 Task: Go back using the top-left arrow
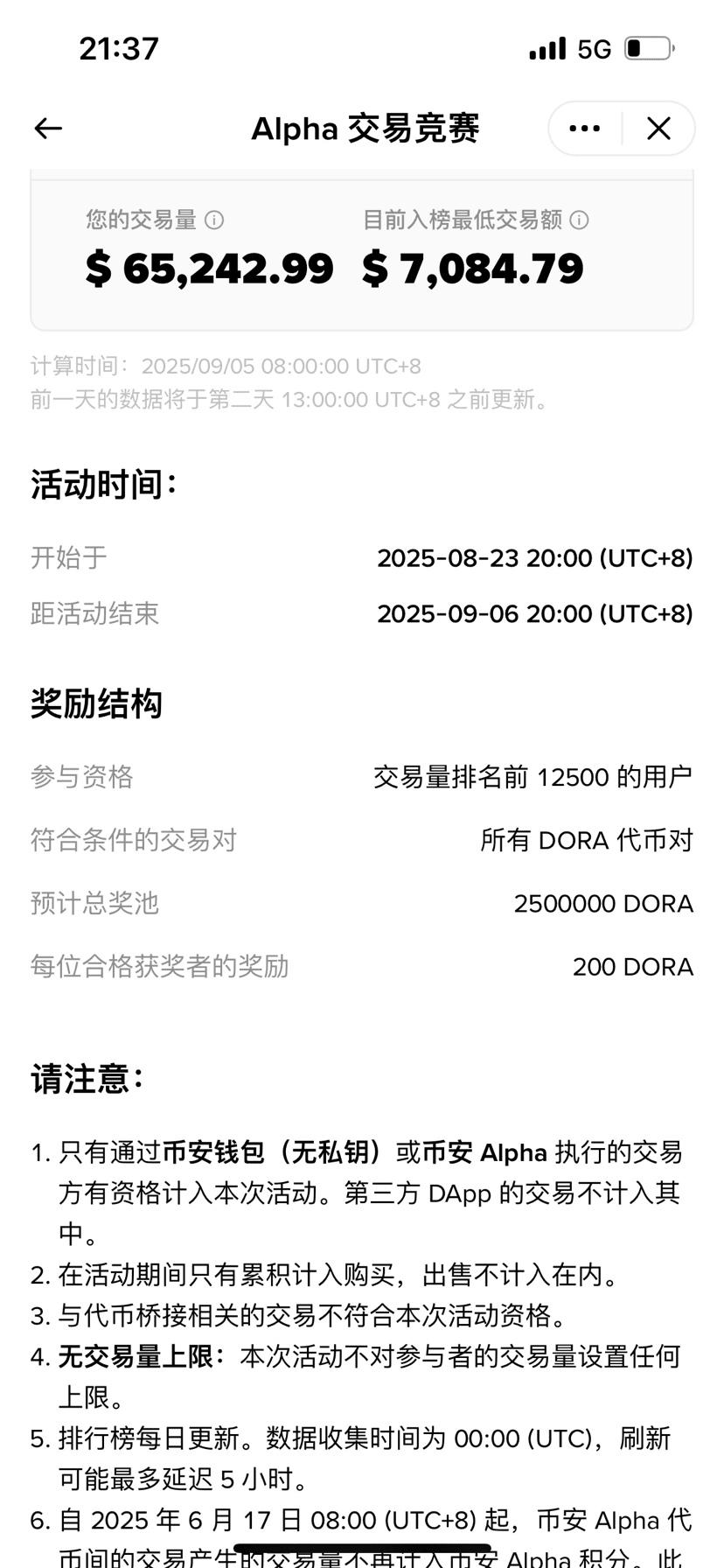48,129
